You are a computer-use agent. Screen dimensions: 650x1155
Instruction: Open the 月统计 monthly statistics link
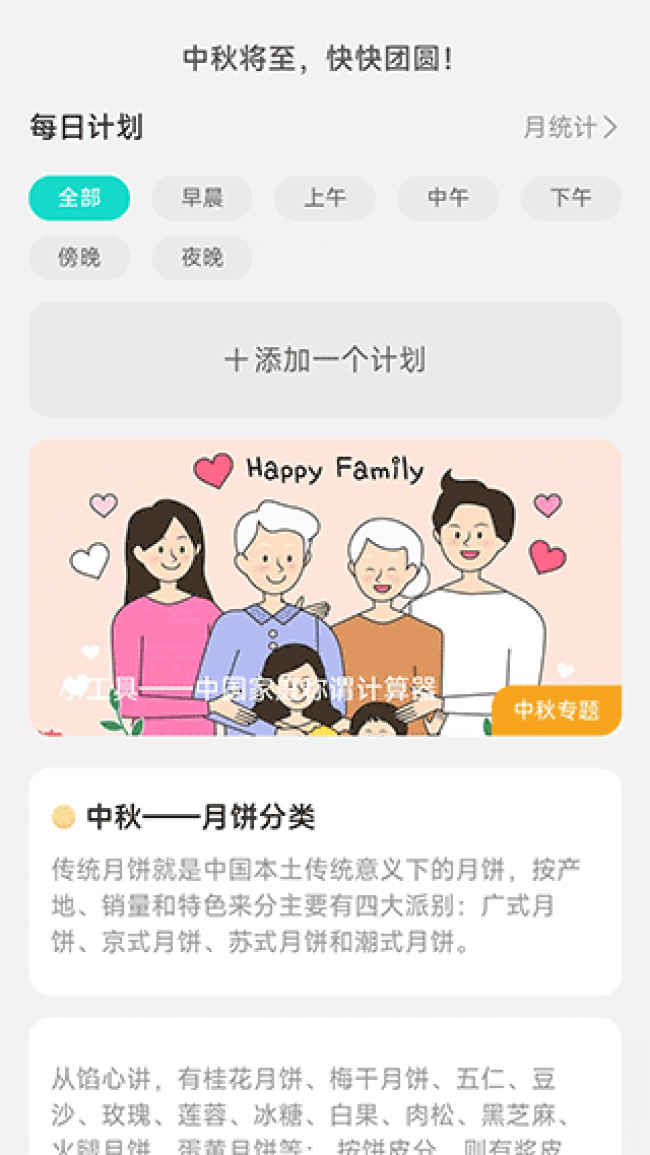pyautogui.click(x=570, y=128)
